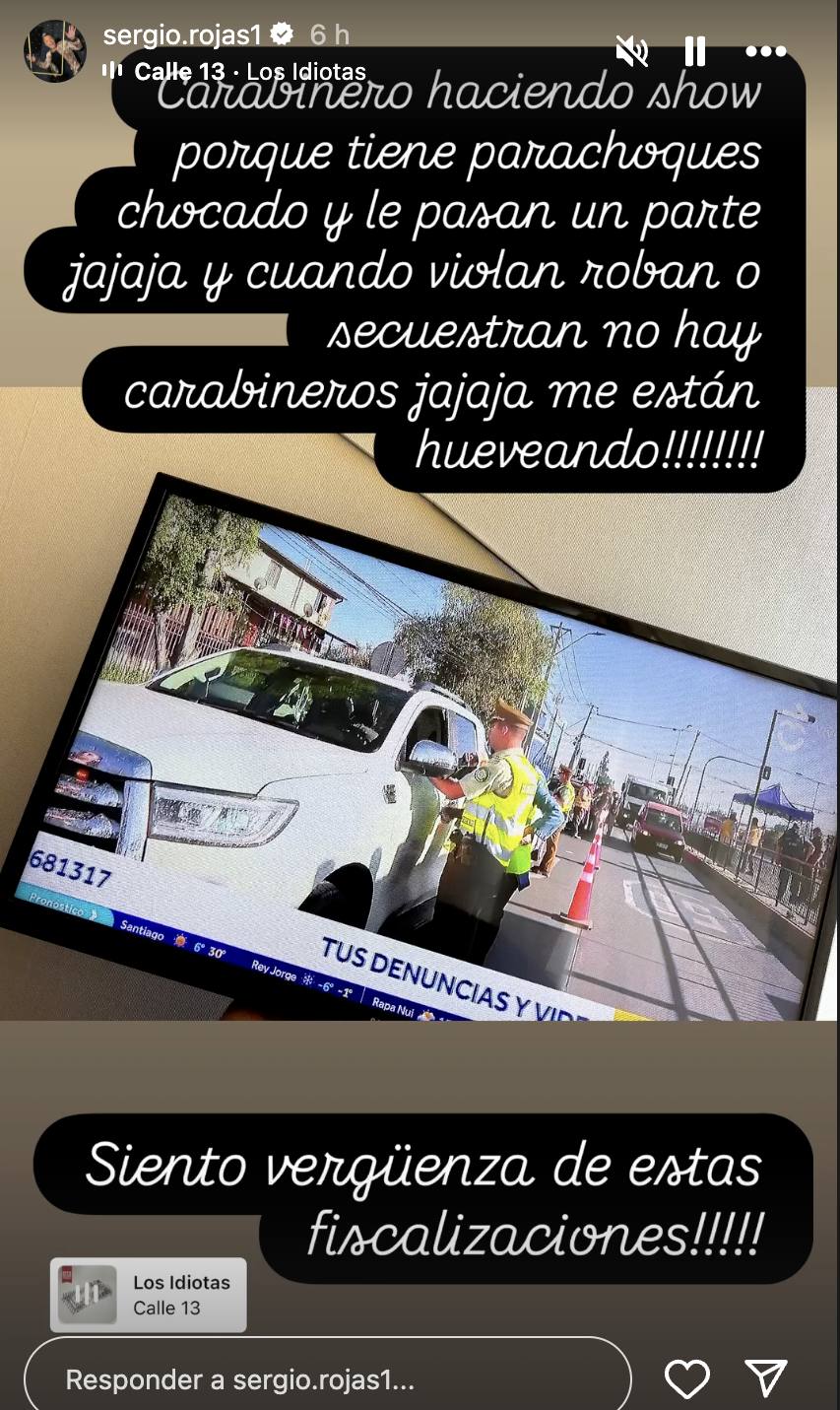Open the sergio.rojas1 username link
Image resolution: width=840 pixels, height=1410 pixels.
[x=182, y=34]
